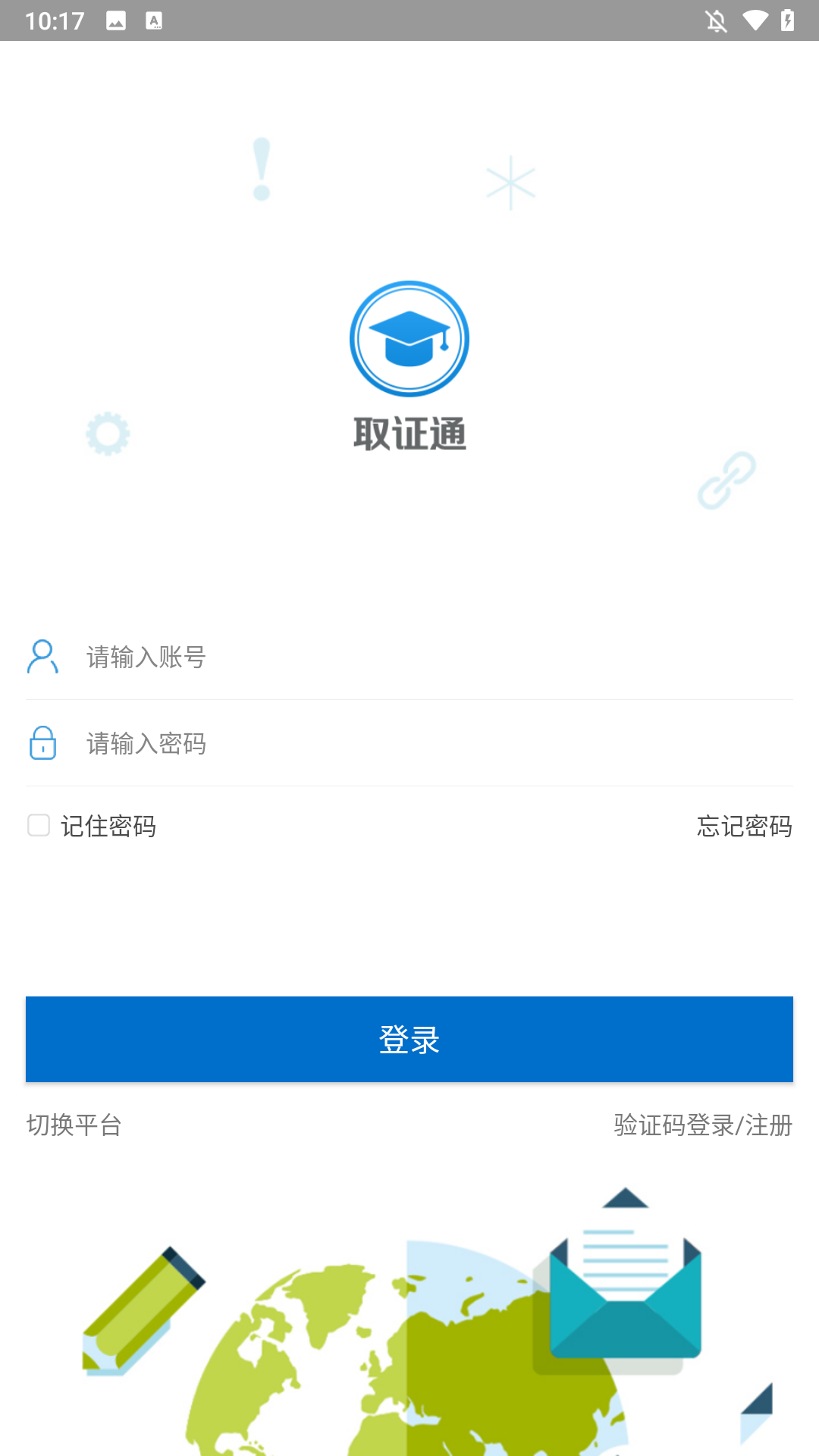This screenshot has height=1456, width=819.
Task: Click the image notification icon in status bar
Action: [x=117, y=20]
